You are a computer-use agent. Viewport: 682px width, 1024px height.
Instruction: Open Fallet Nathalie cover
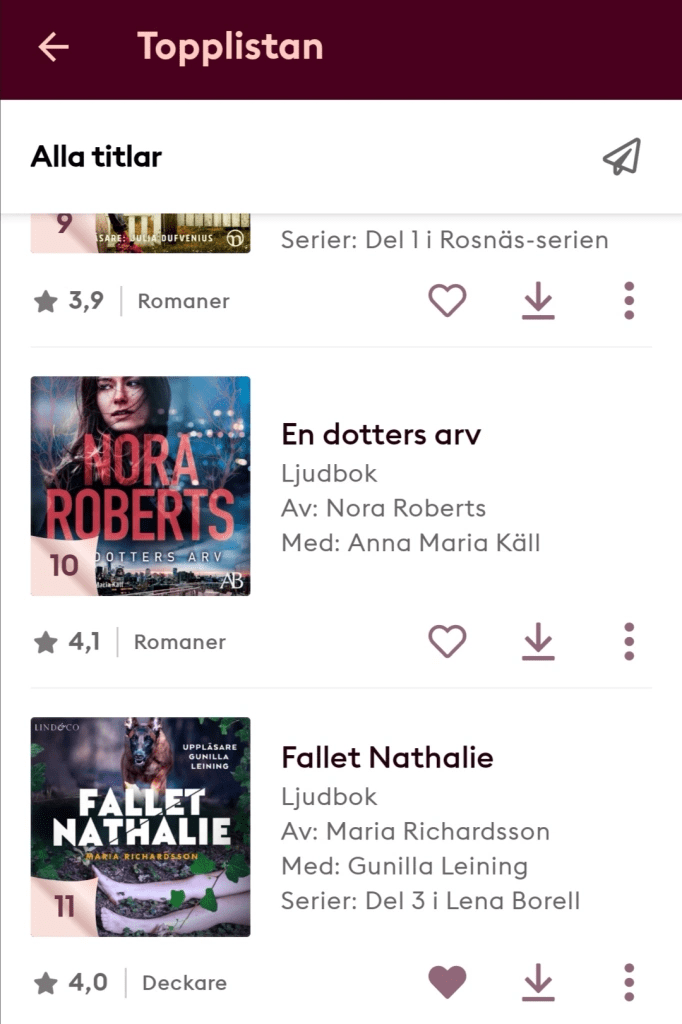[x=140, y=827]
